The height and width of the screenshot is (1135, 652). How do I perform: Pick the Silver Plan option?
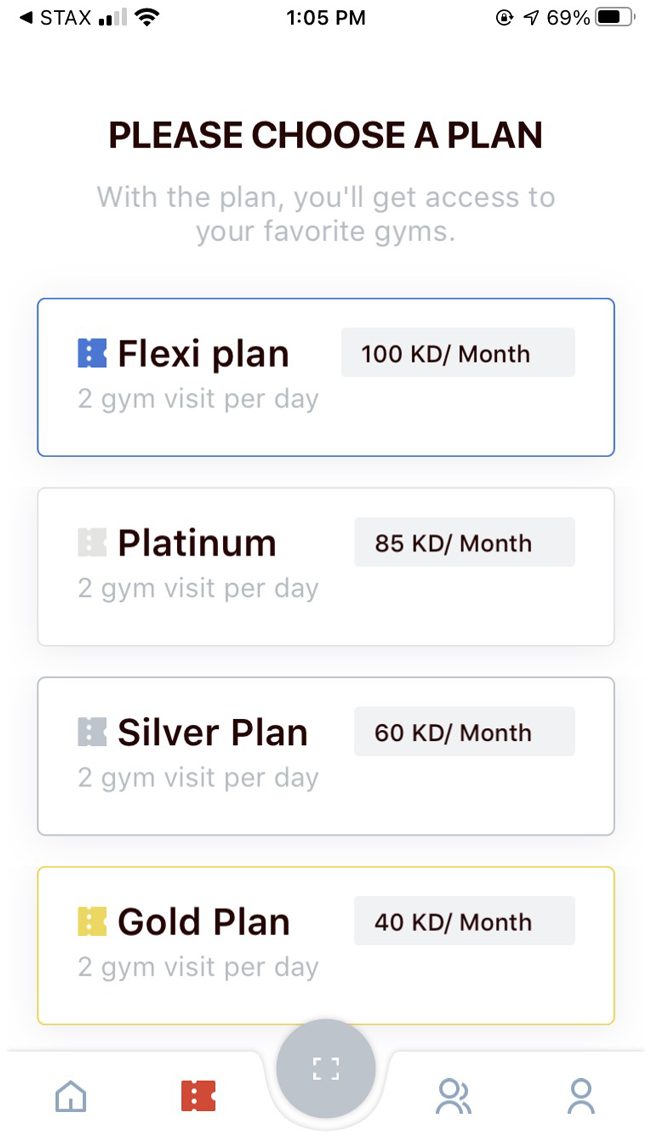tap(326, 756)
